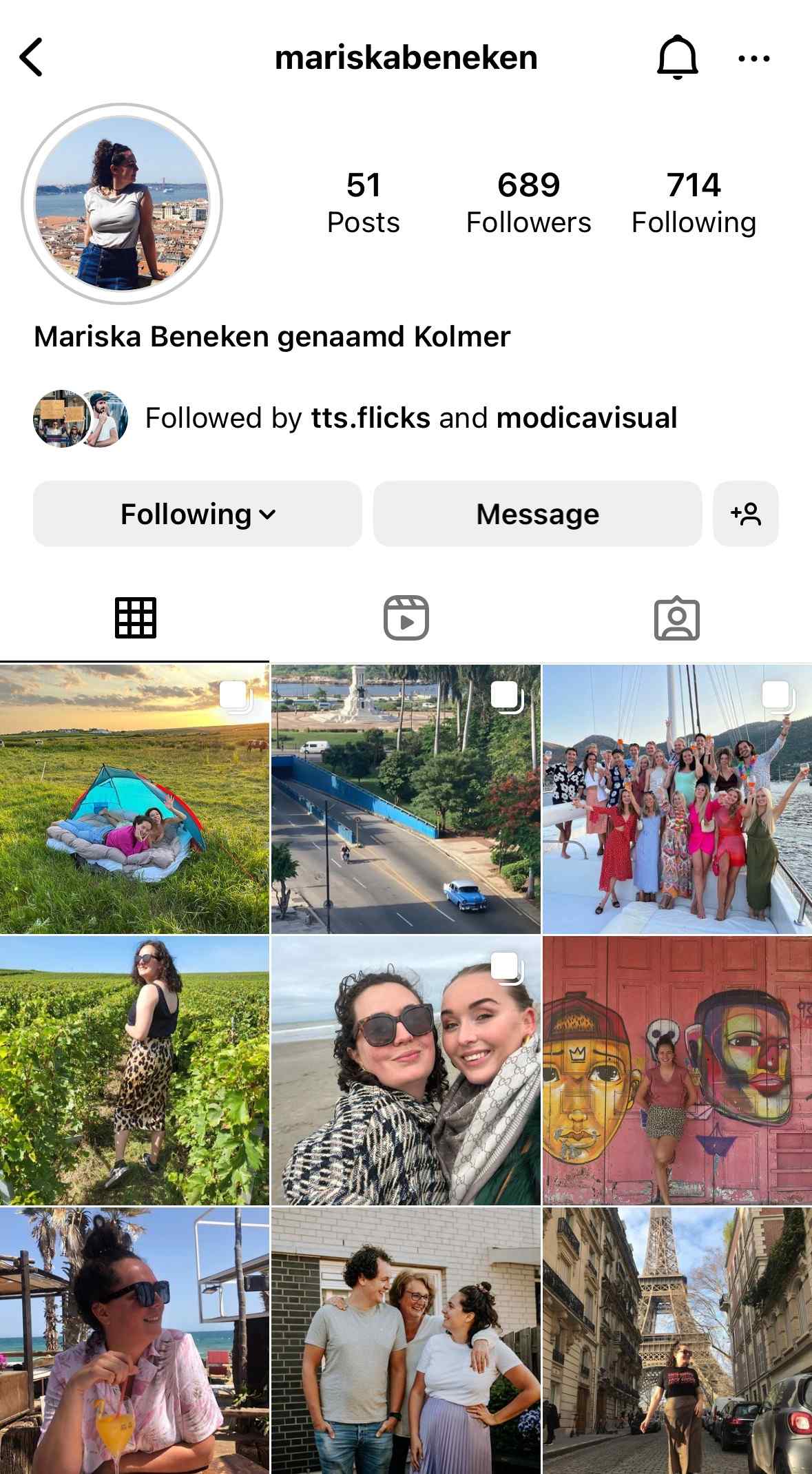The height and width of the screenshot is (1474, 812).
Task: Open the notifications bell for this profile
Action: point(677,57)
